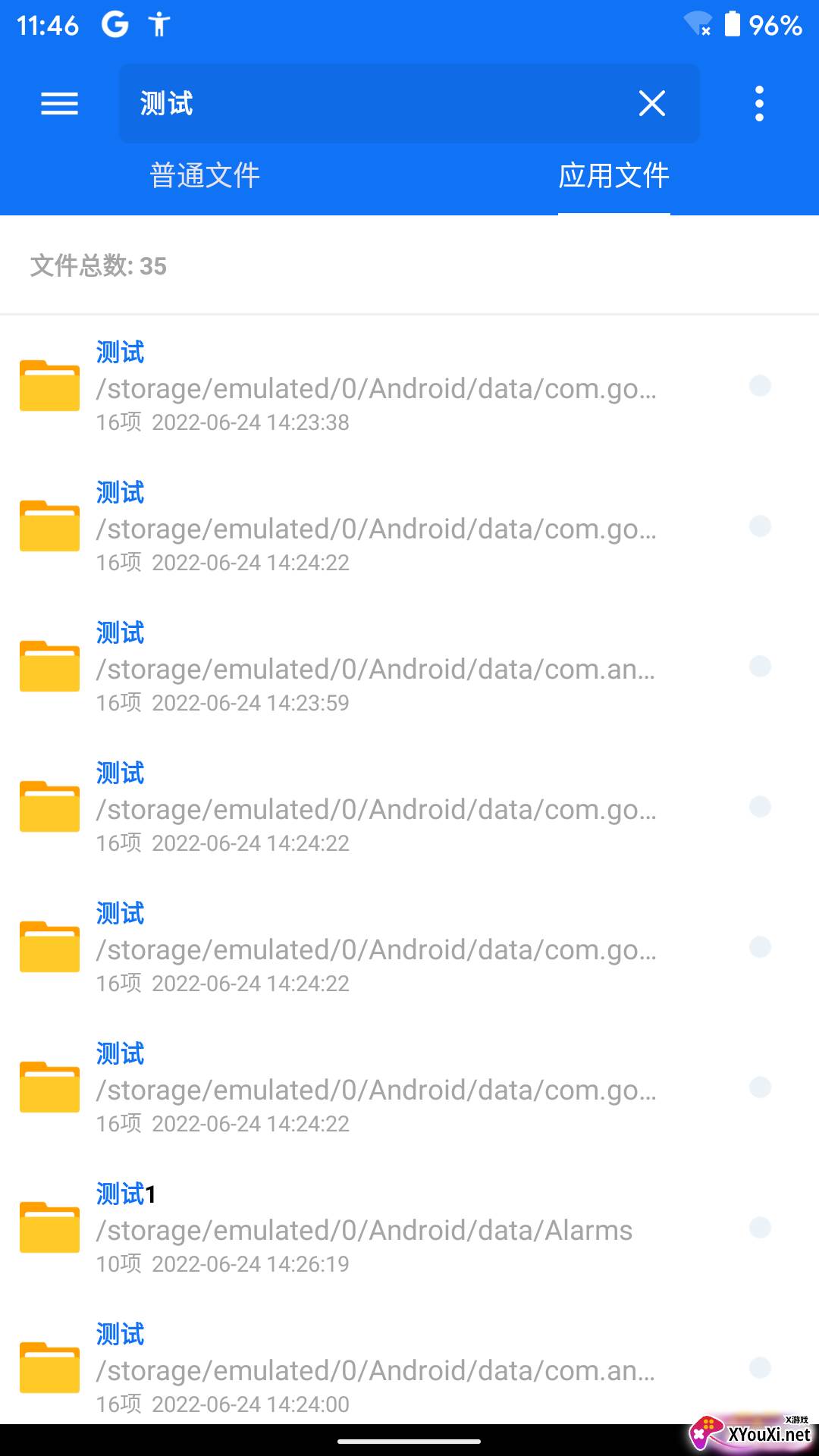819x1456 pixels.
Task: Select the checkbox for 测试1 folder
Action: [760, 1227]
